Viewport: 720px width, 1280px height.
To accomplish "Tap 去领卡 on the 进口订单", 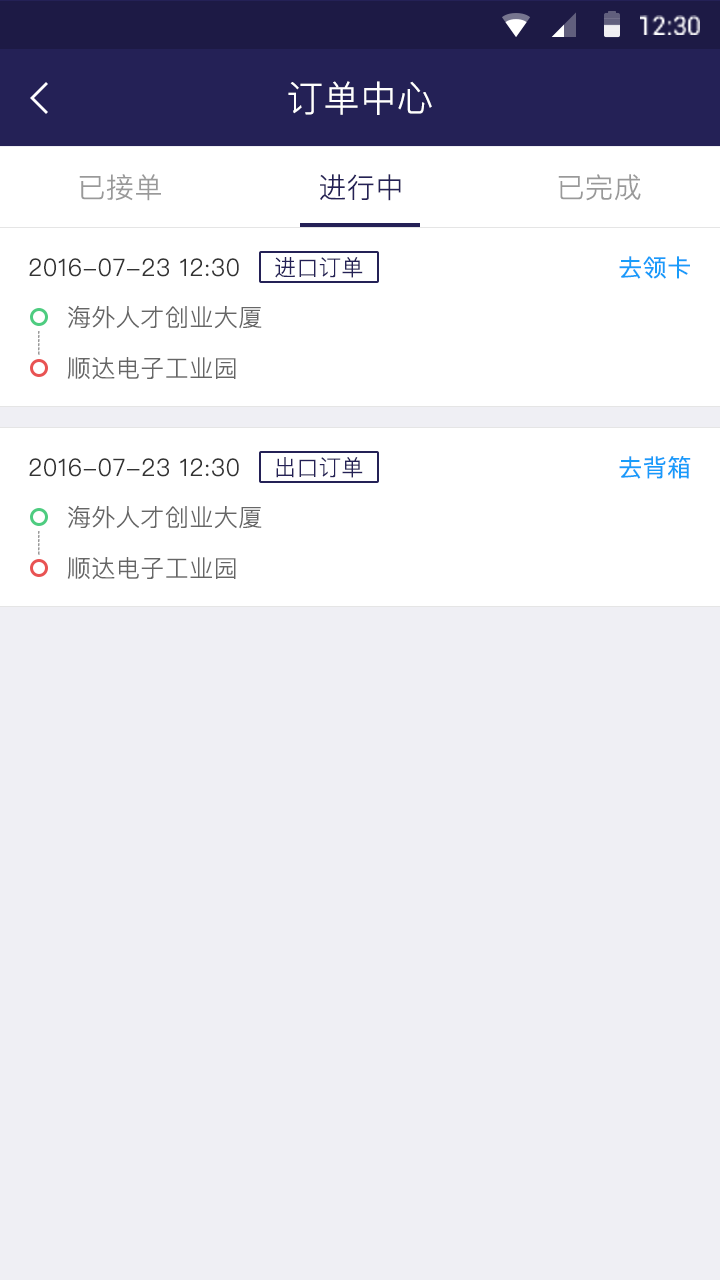I will coord(654,268).
